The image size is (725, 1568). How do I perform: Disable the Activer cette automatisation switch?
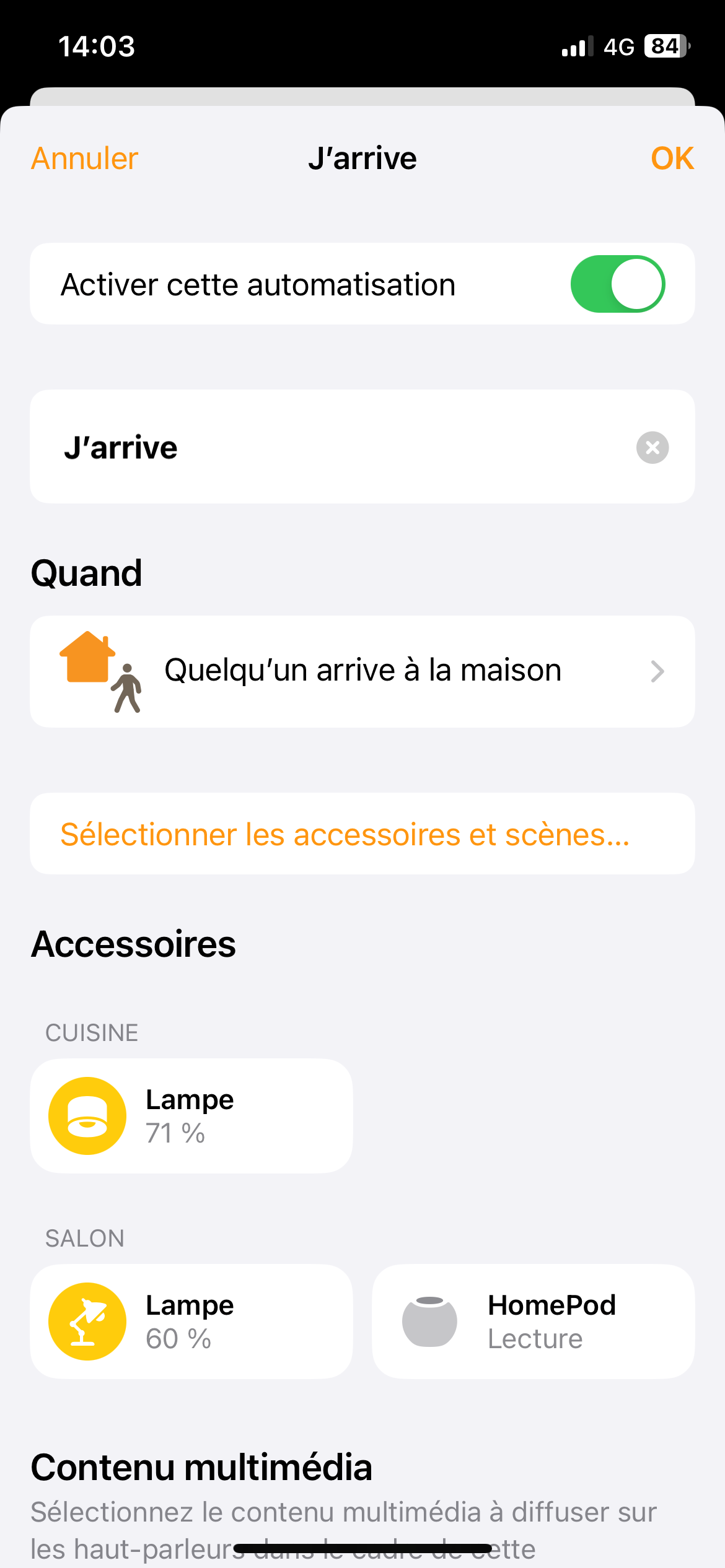pos(617,284)
